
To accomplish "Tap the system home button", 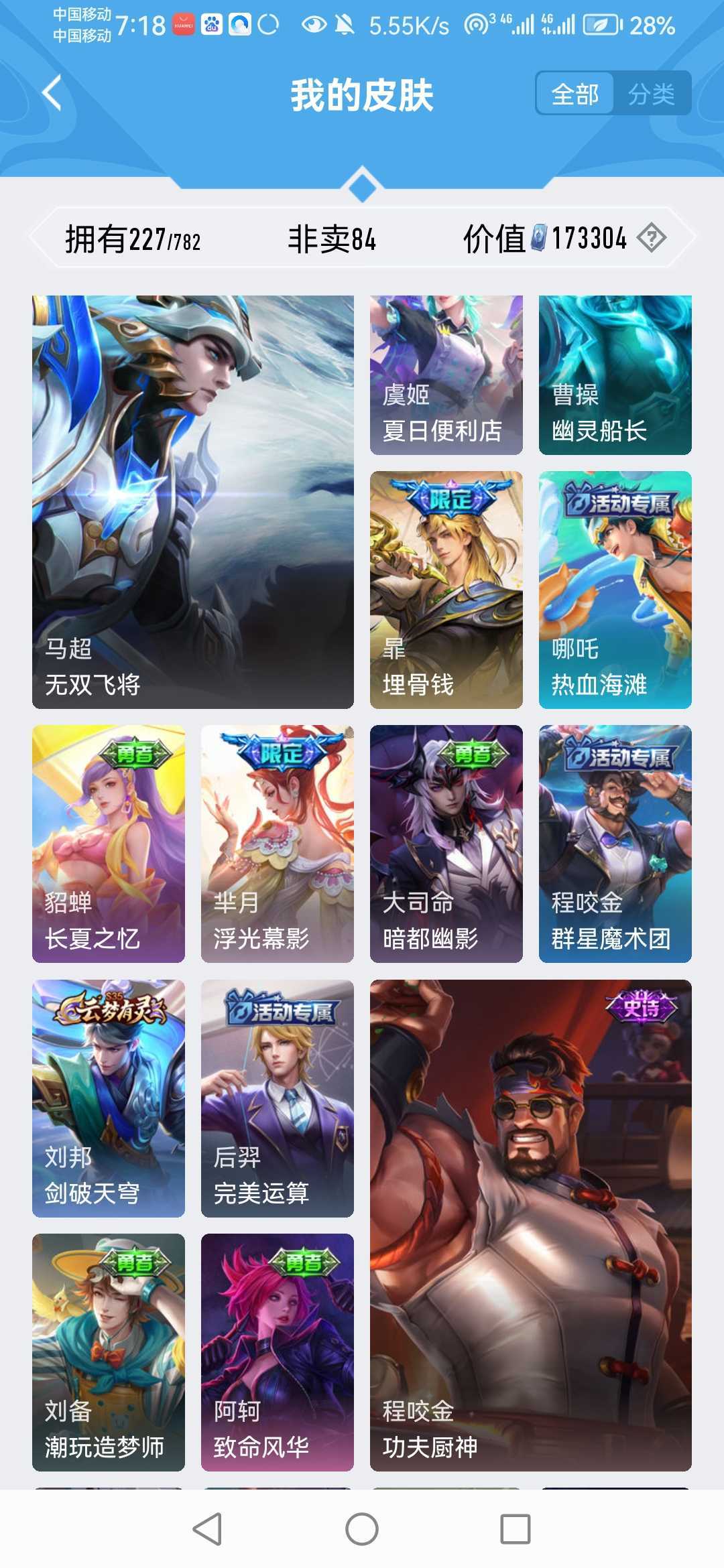I will tap(362, 1529).
